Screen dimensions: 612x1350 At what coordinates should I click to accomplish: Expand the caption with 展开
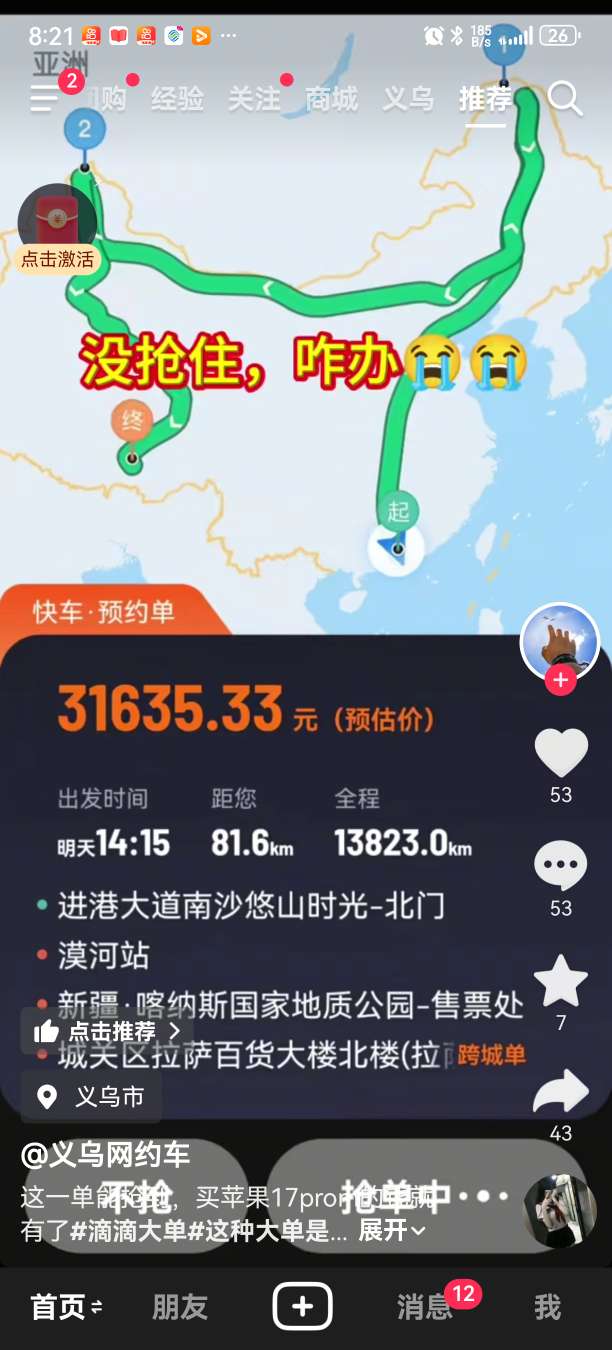392,1231
